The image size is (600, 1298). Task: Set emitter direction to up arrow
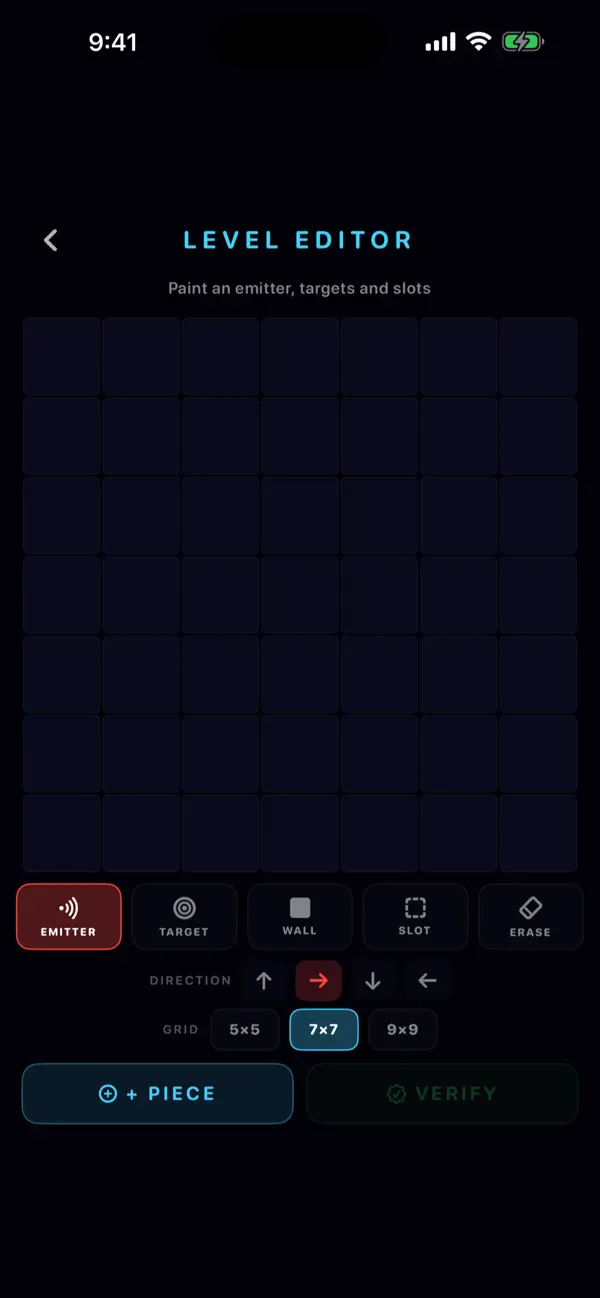pos(264,981)
